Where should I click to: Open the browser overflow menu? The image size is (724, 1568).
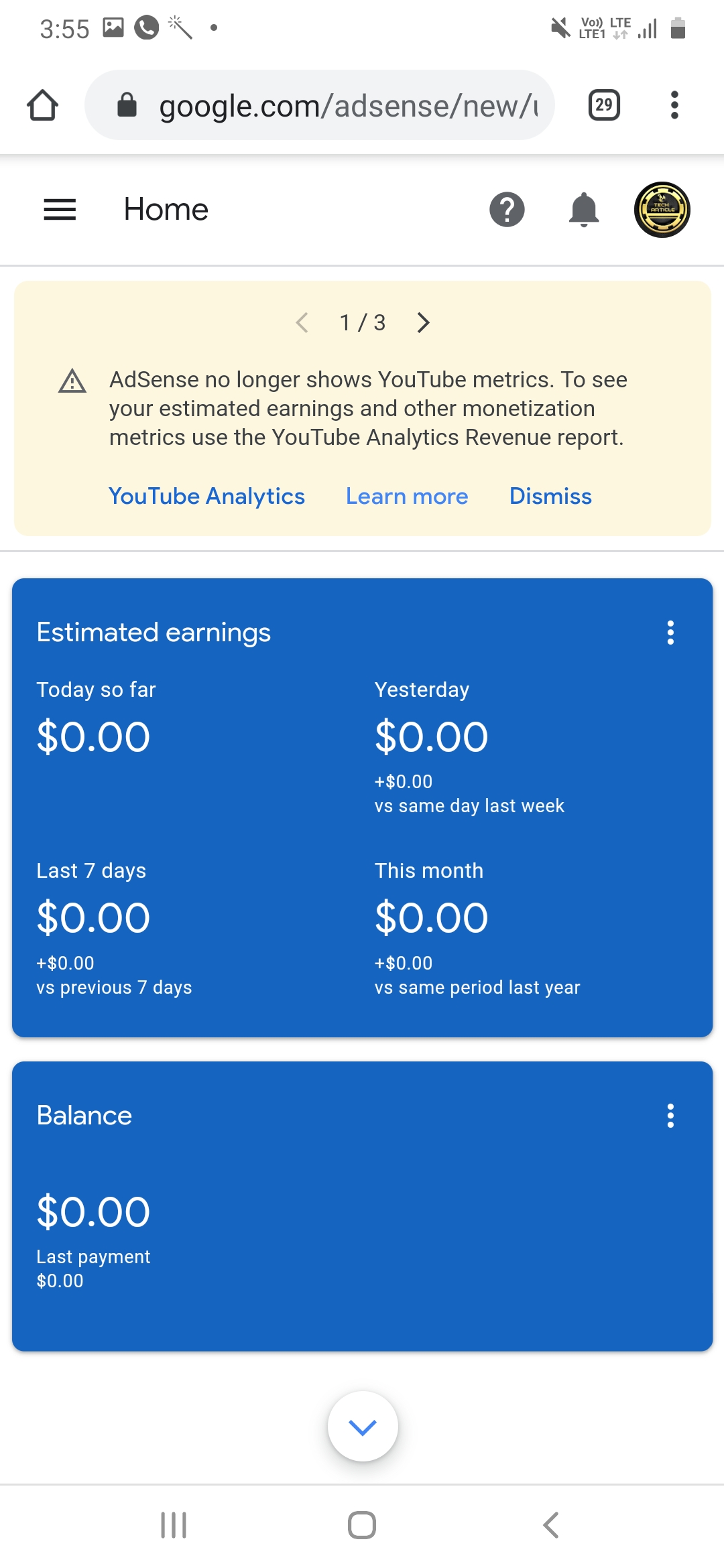(674, 105)
